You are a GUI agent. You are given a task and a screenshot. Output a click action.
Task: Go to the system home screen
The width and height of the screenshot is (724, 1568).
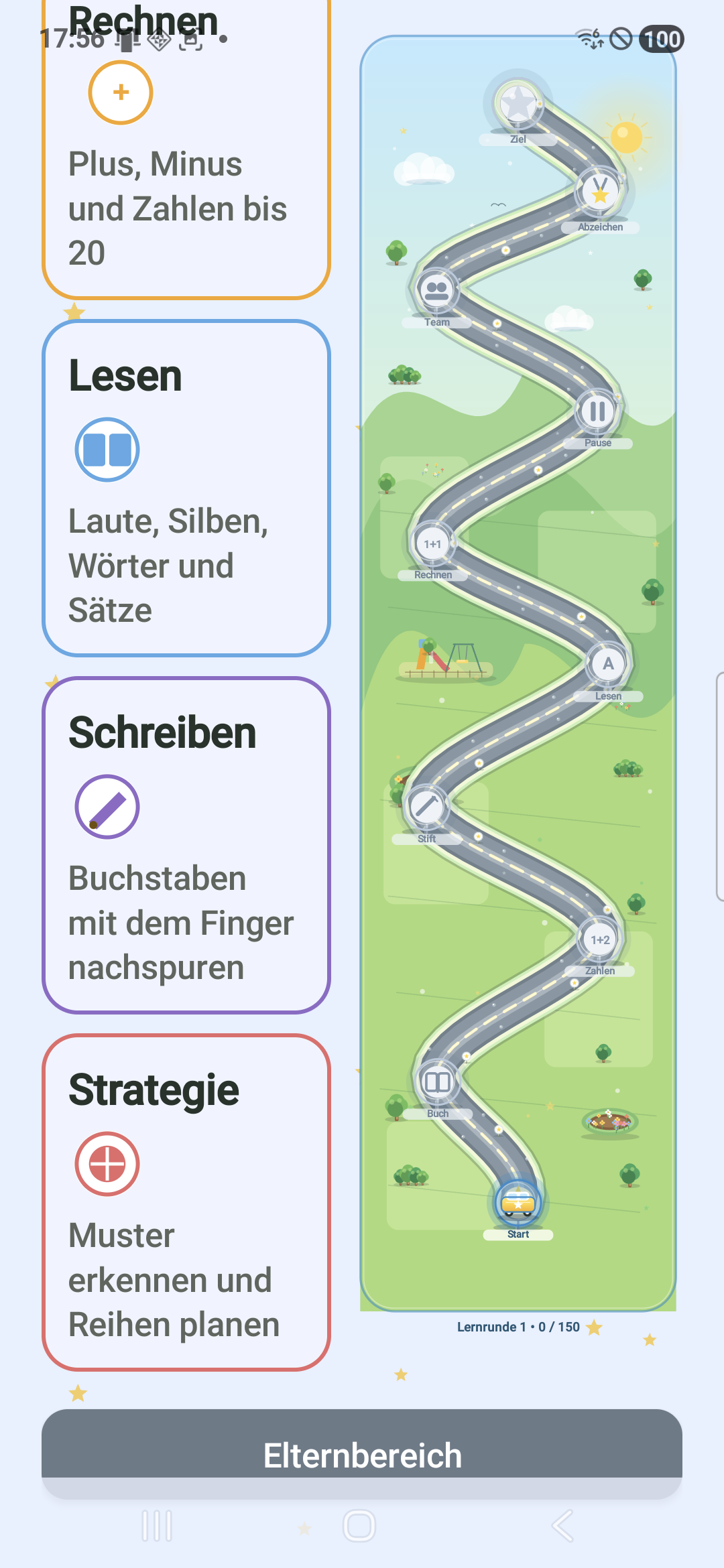[x=359, y=1526]
